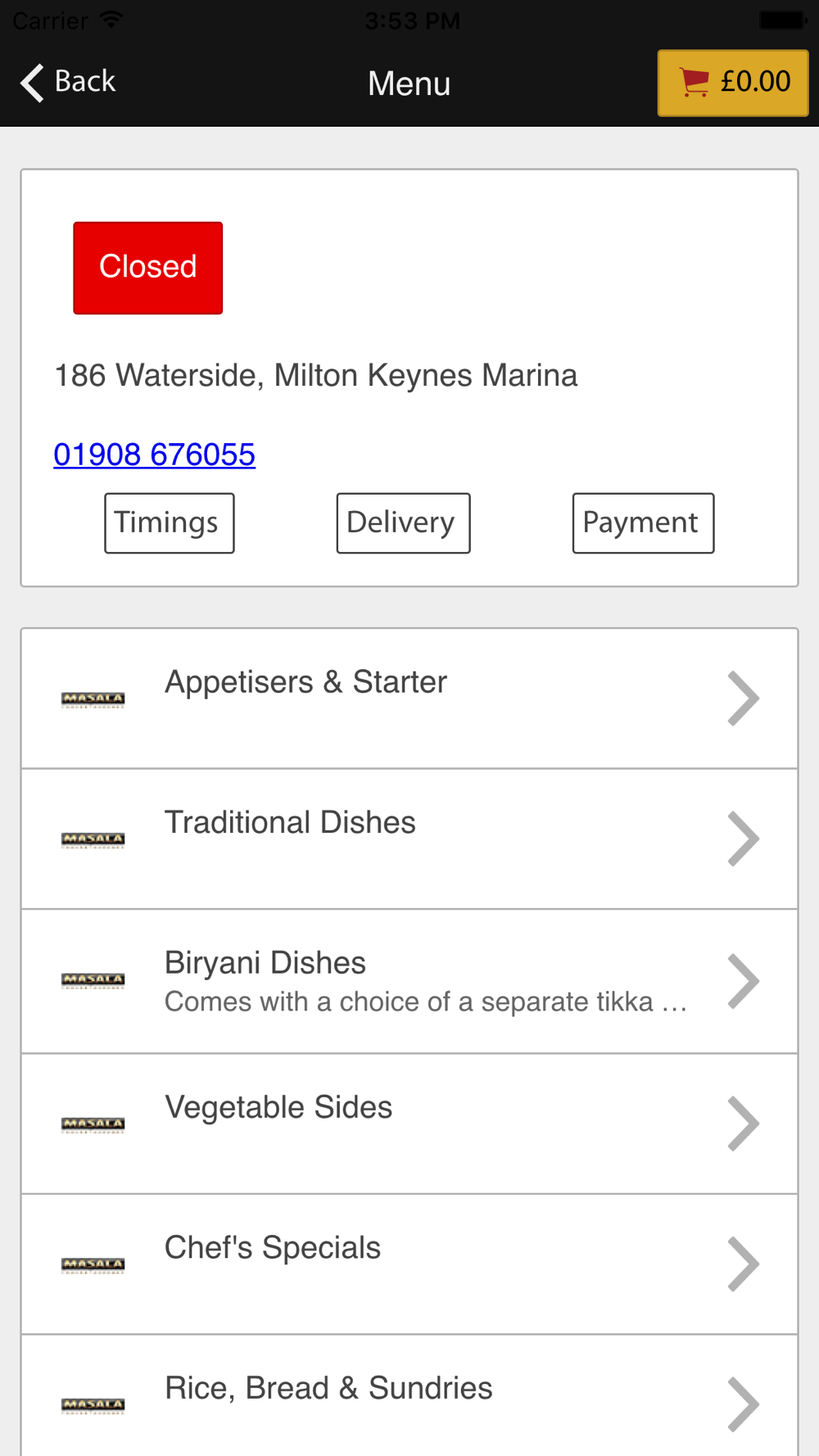Check Payment options
The width and height of the screenshot is (819, 1456).
[643, 523]
